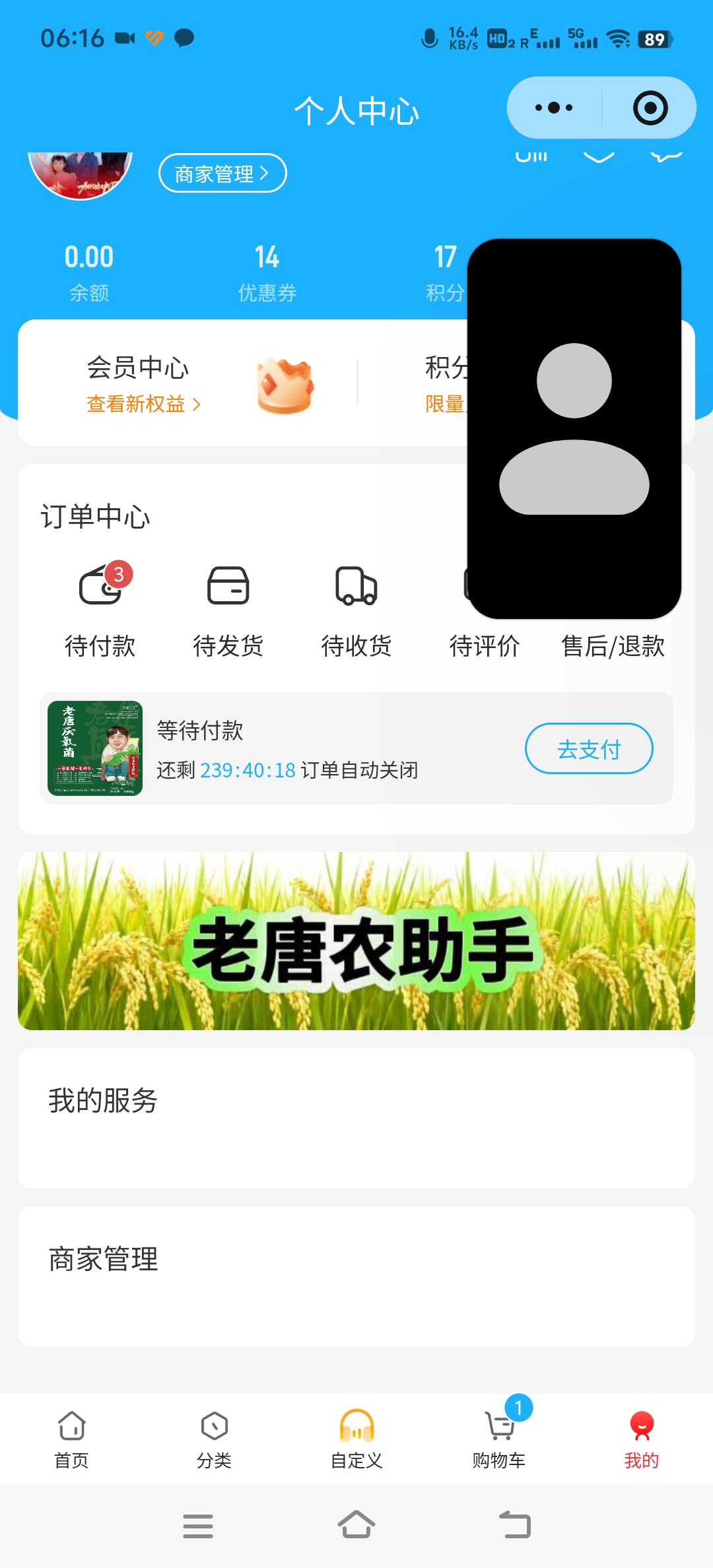
Task: Tap the system back button
Action: 515,1525
